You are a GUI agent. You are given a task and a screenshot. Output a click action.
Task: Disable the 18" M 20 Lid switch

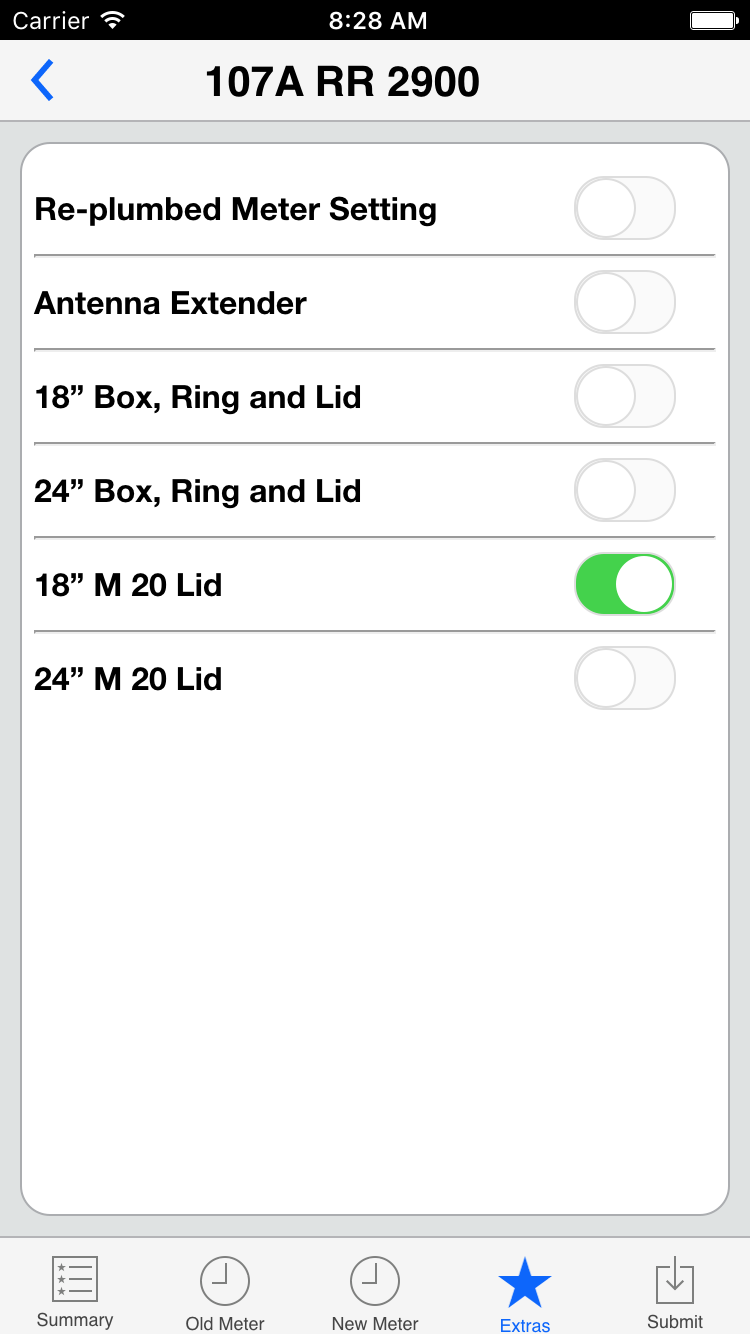coord(624,584)
